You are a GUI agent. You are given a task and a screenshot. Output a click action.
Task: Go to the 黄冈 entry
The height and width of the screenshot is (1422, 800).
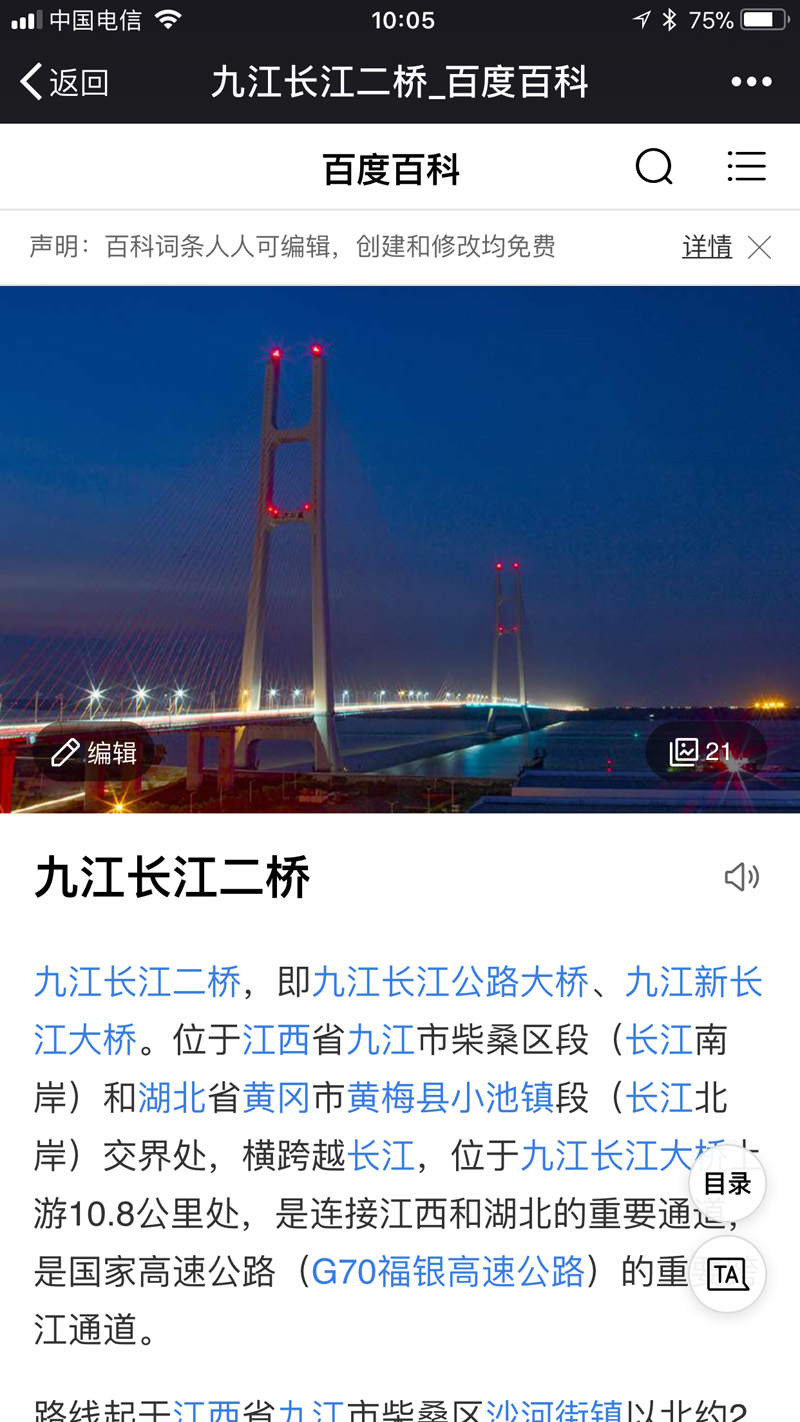coord(276,1098)
